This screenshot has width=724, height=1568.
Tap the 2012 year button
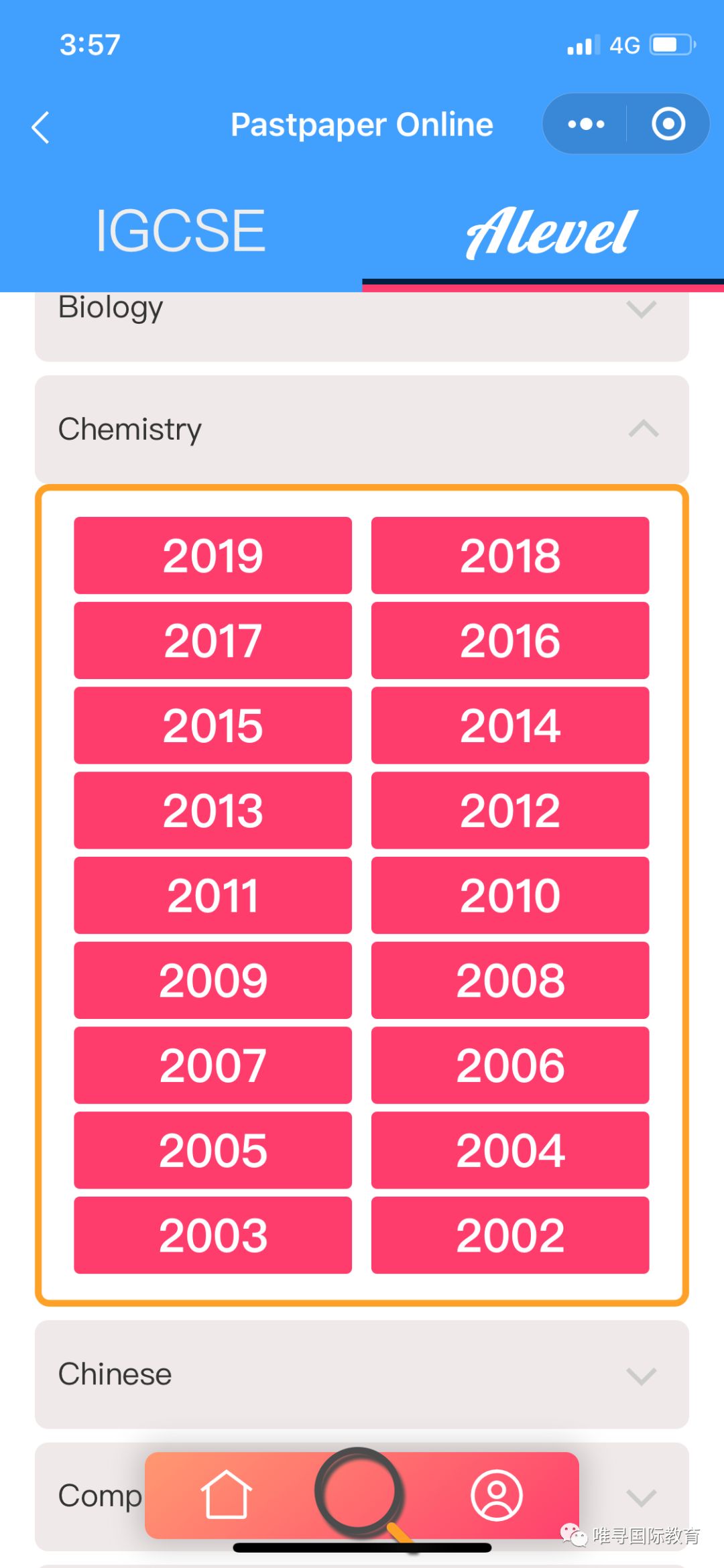point(510,810)
